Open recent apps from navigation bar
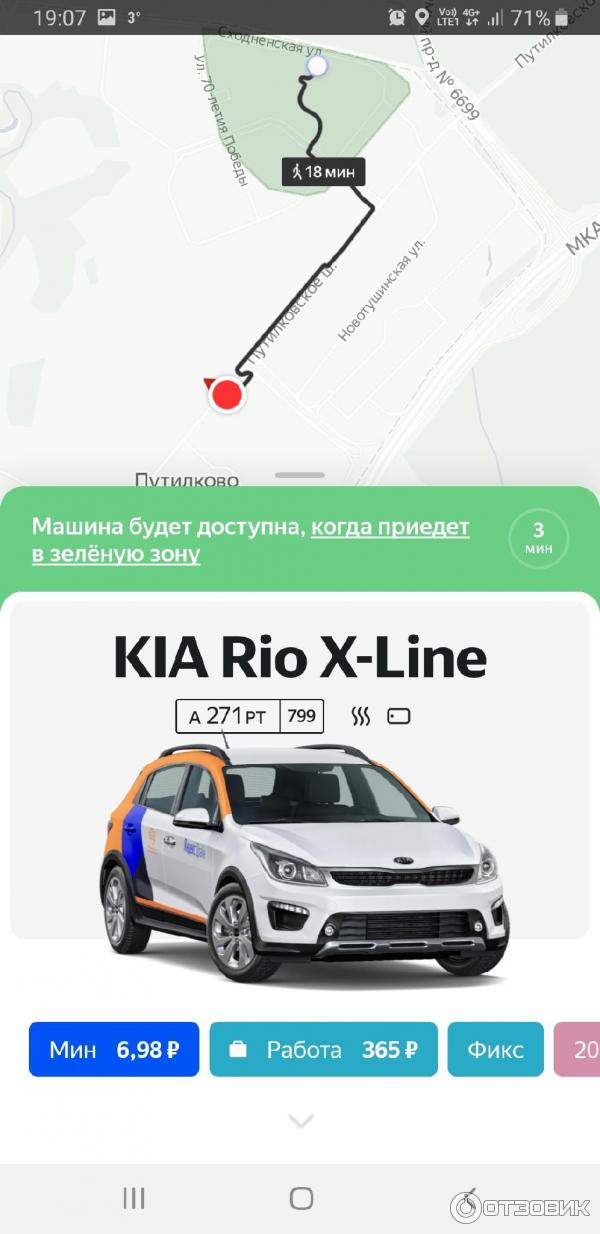The width and height of the screenshot is (600, 1234). 134,1198
